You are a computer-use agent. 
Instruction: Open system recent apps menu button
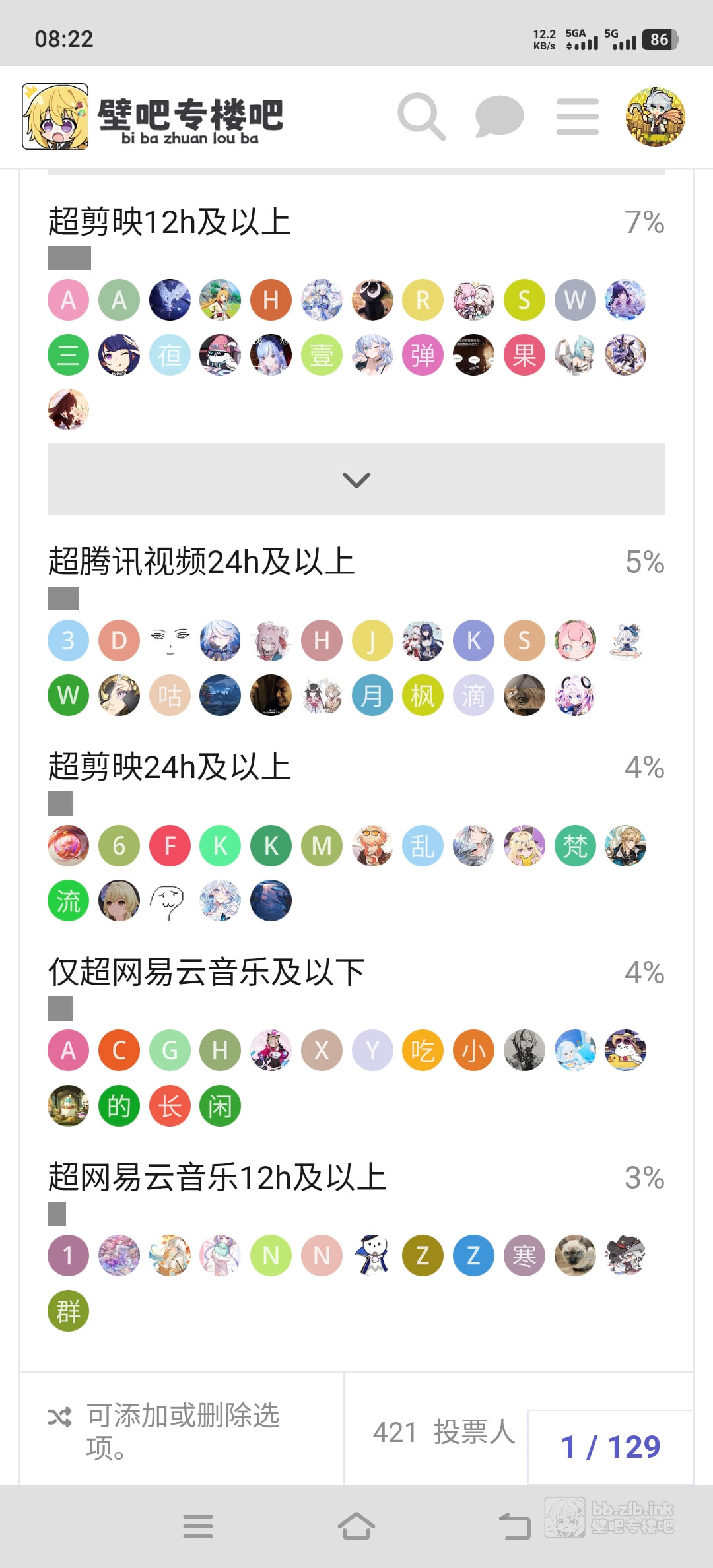(x=198, y=1526)
